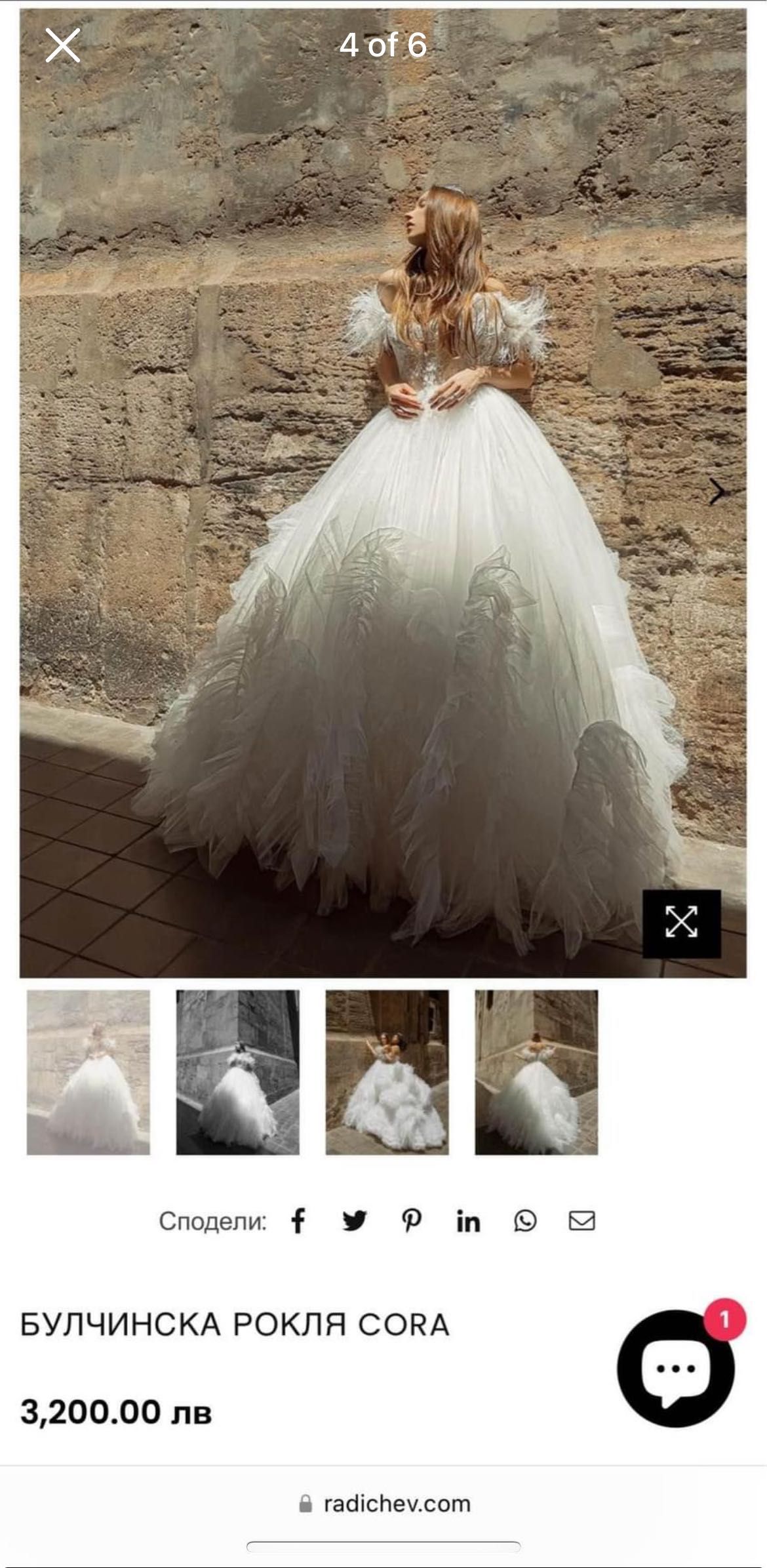Select the first dress thumbnail
767x1568 pixels.
(x=88, y=1072)
